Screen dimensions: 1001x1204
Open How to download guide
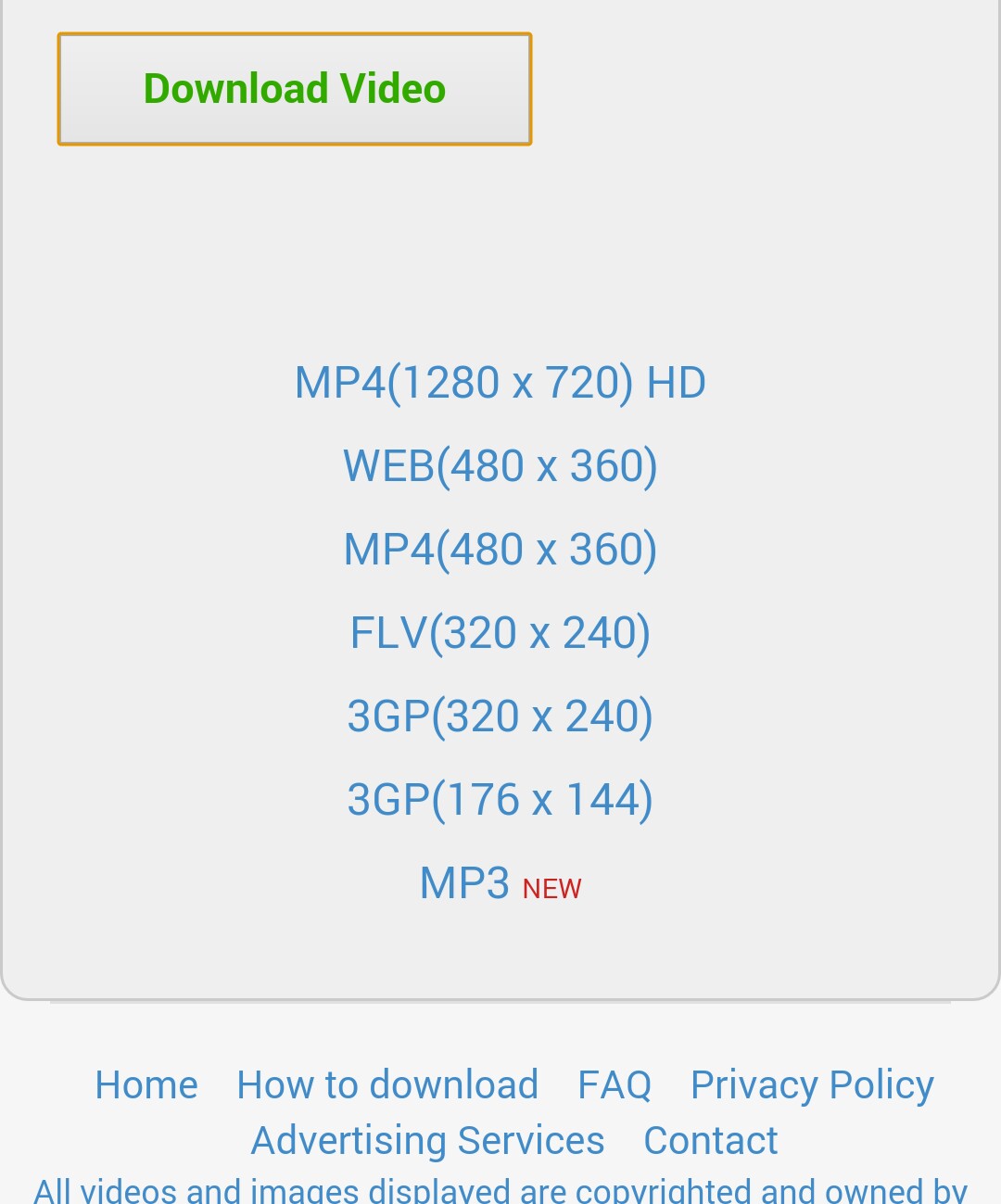point(387,1084)
